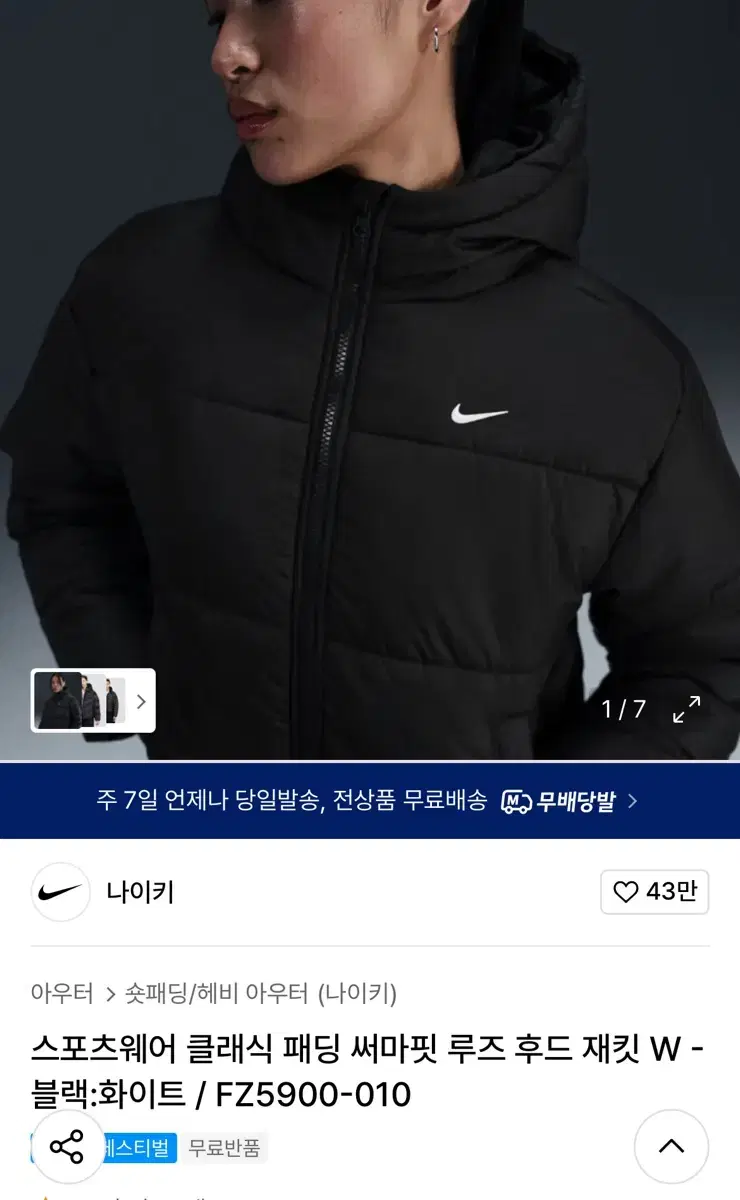The image size is (740, 1200).
Task: Select the first jacket thumbnail in the strip
Action: coord(59,701)
